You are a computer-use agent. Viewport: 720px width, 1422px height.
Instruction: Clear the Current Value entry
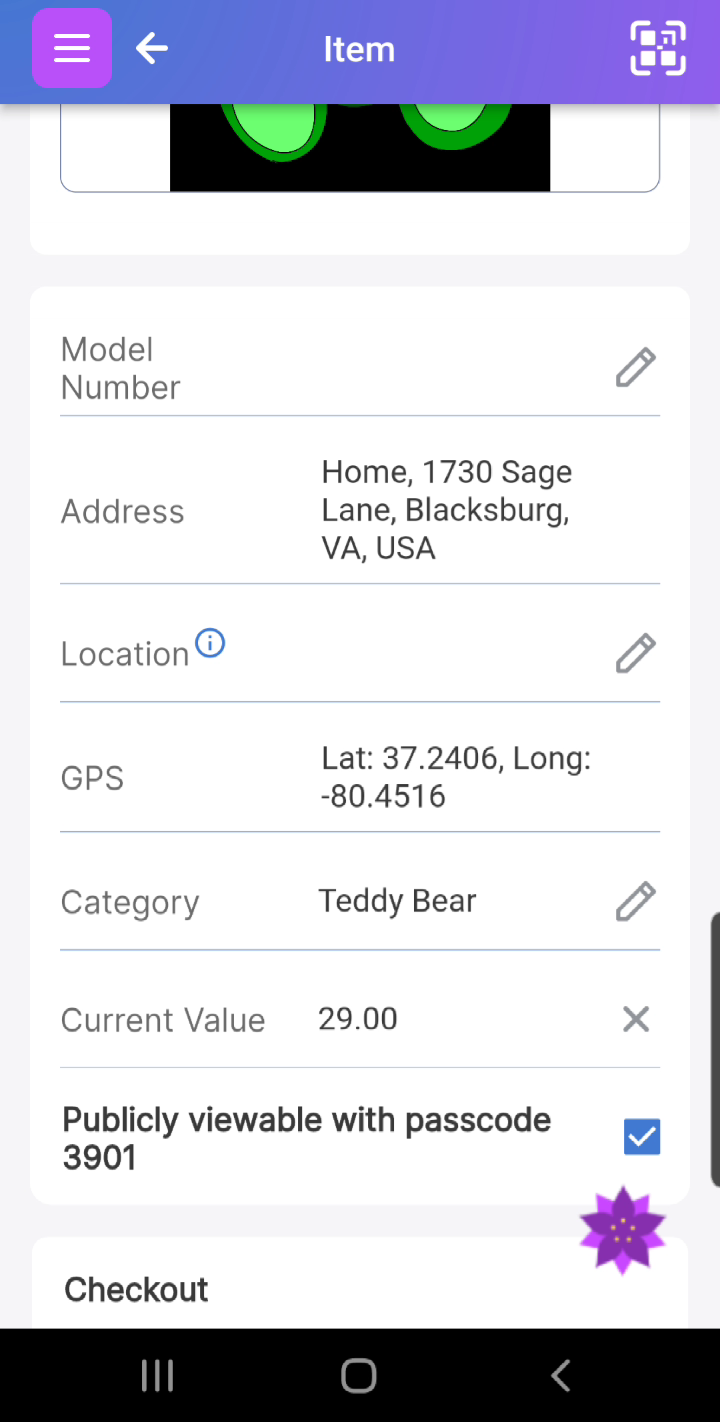pos(636,1019)
